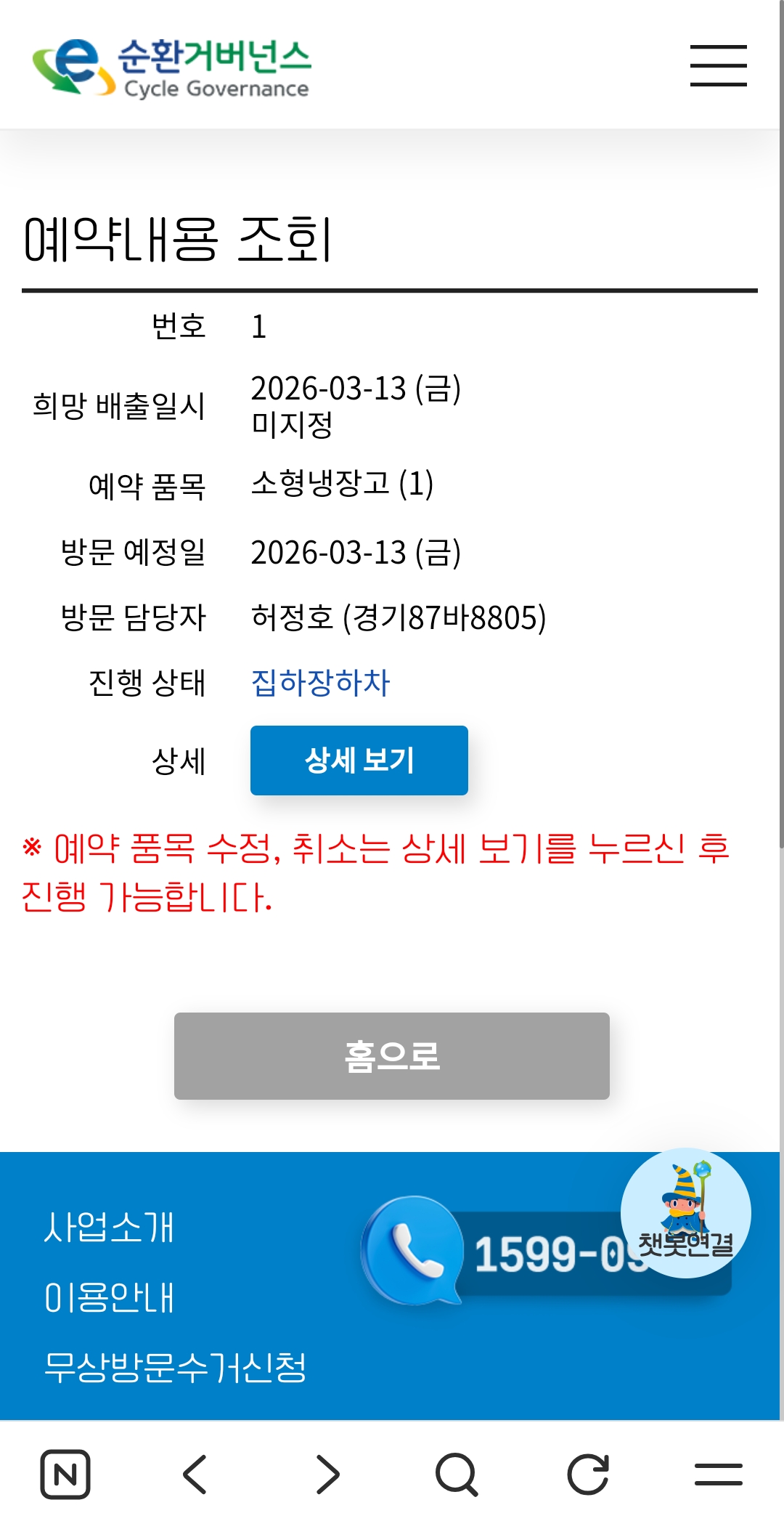784x1529 pixels.
Task: Reload the page
Action: pos(587,1474)
